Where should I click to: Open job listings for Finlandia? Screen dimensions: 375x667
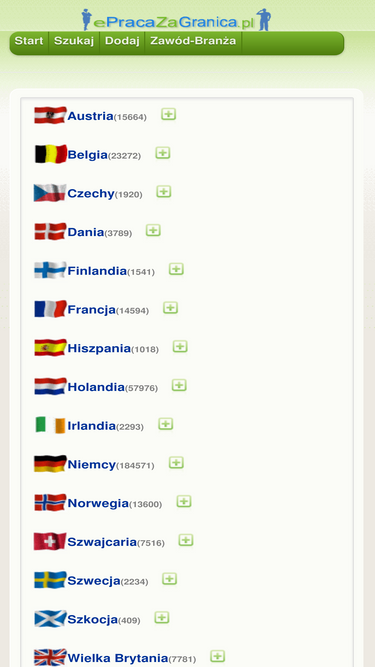coord(97,271)
